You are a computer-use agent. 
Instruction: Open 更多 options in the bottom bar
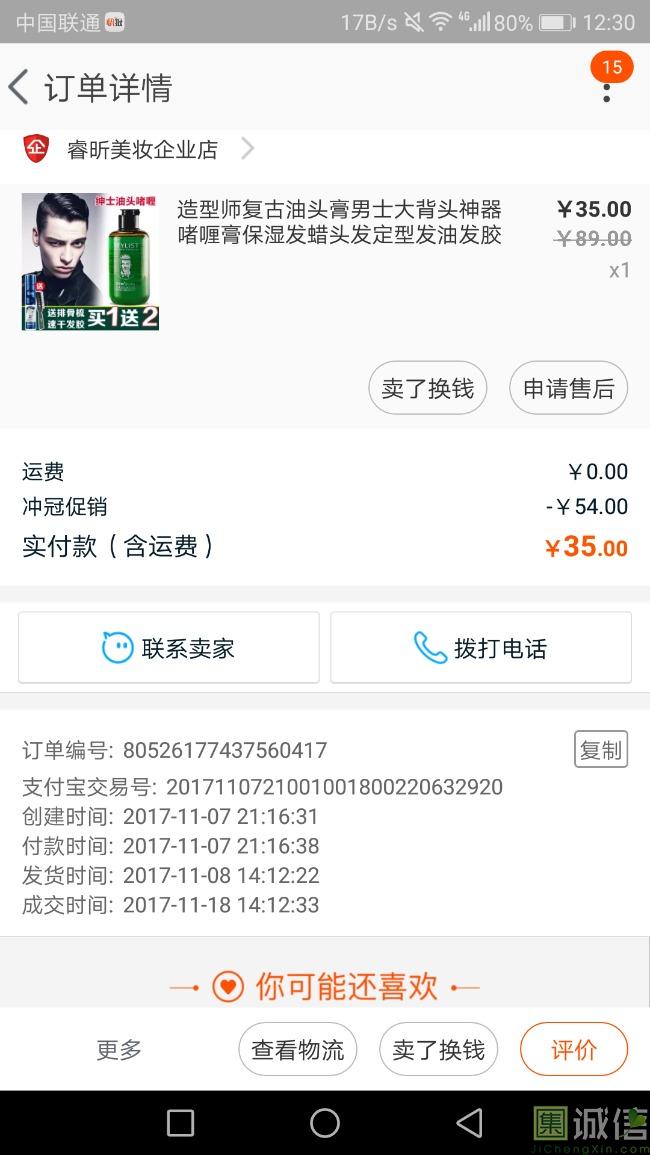pyautogui.click(x=119, y=1049)
